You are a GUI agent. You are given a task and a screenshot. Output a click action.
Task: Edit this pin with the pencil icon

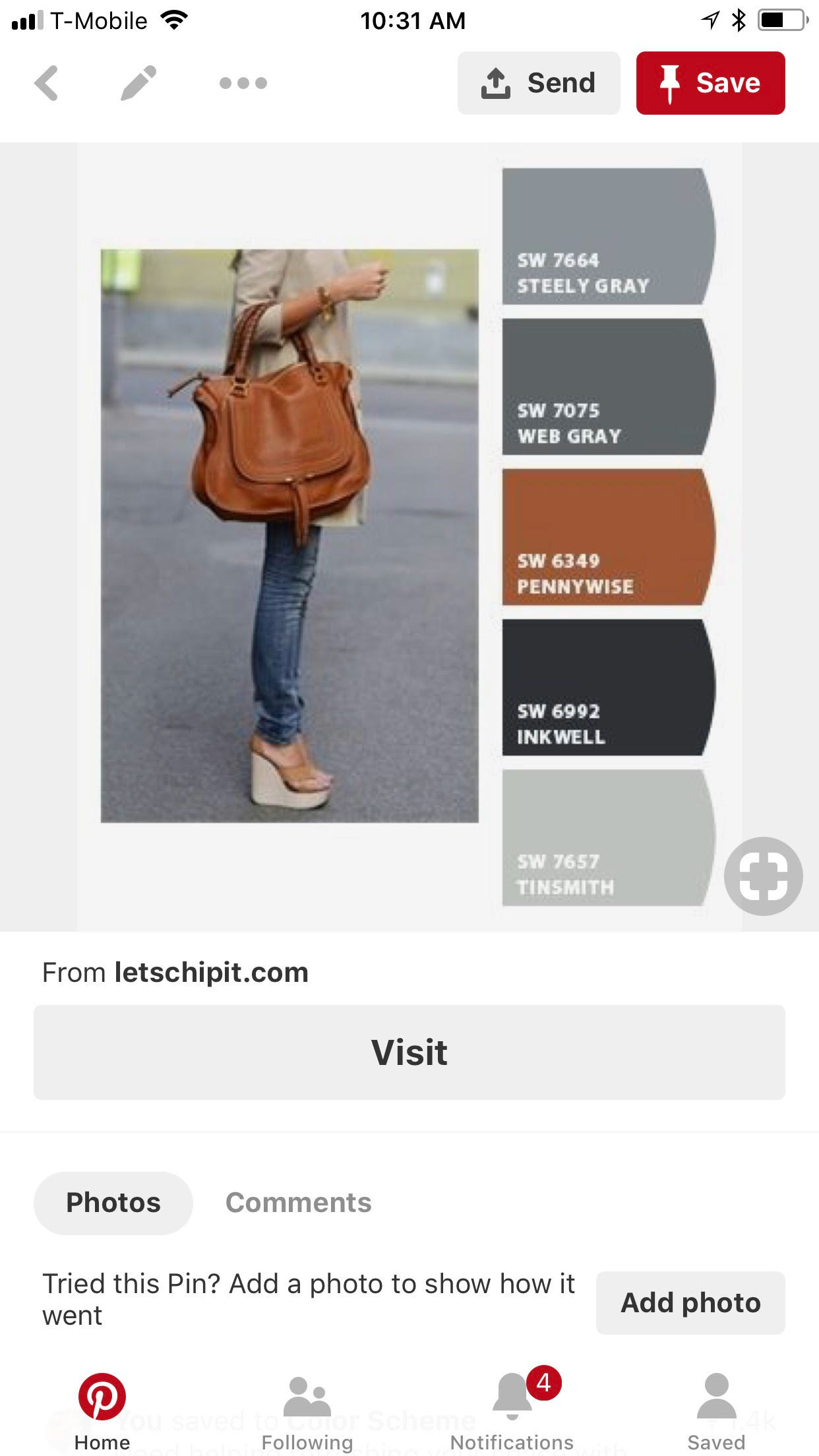[138, 83]
